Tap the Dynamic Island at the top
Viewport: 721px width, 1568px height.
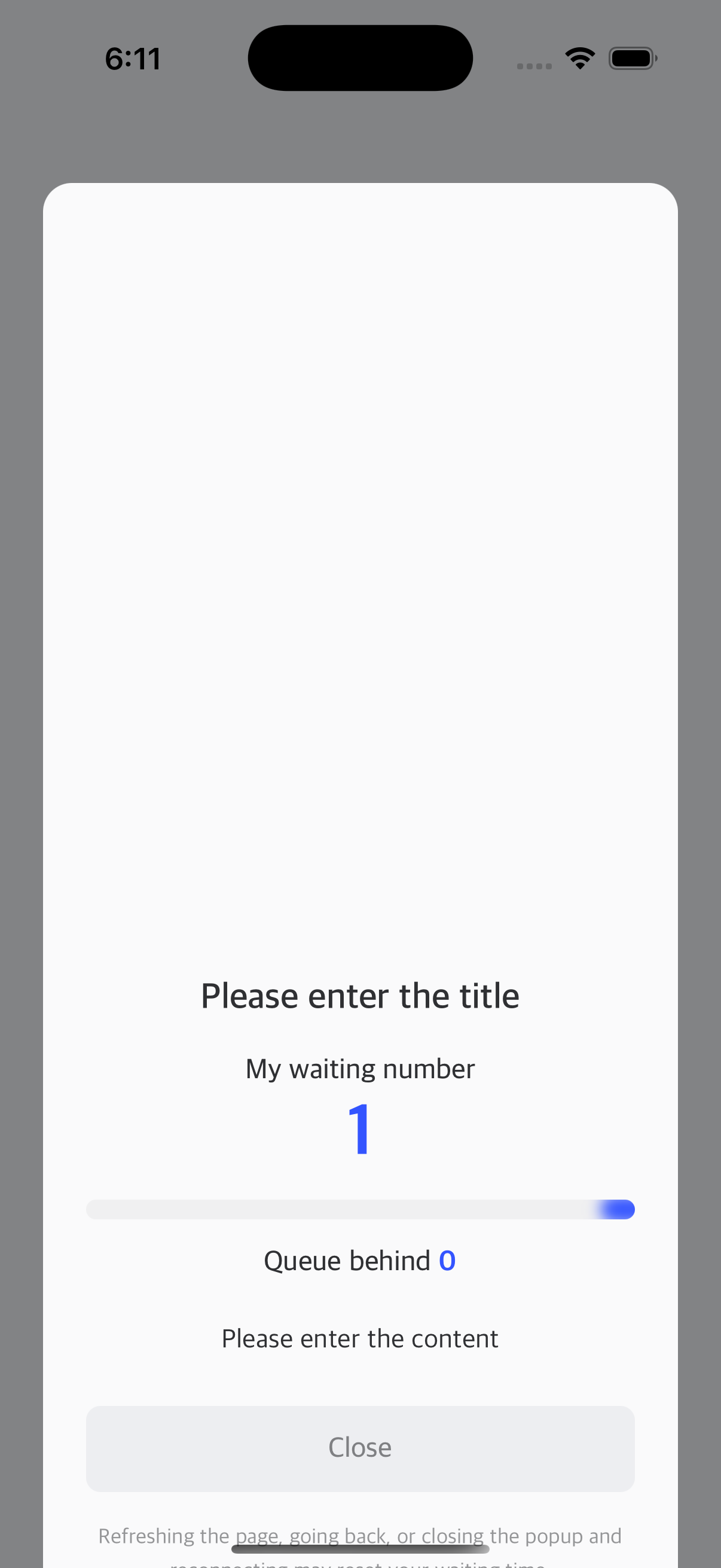360,57
